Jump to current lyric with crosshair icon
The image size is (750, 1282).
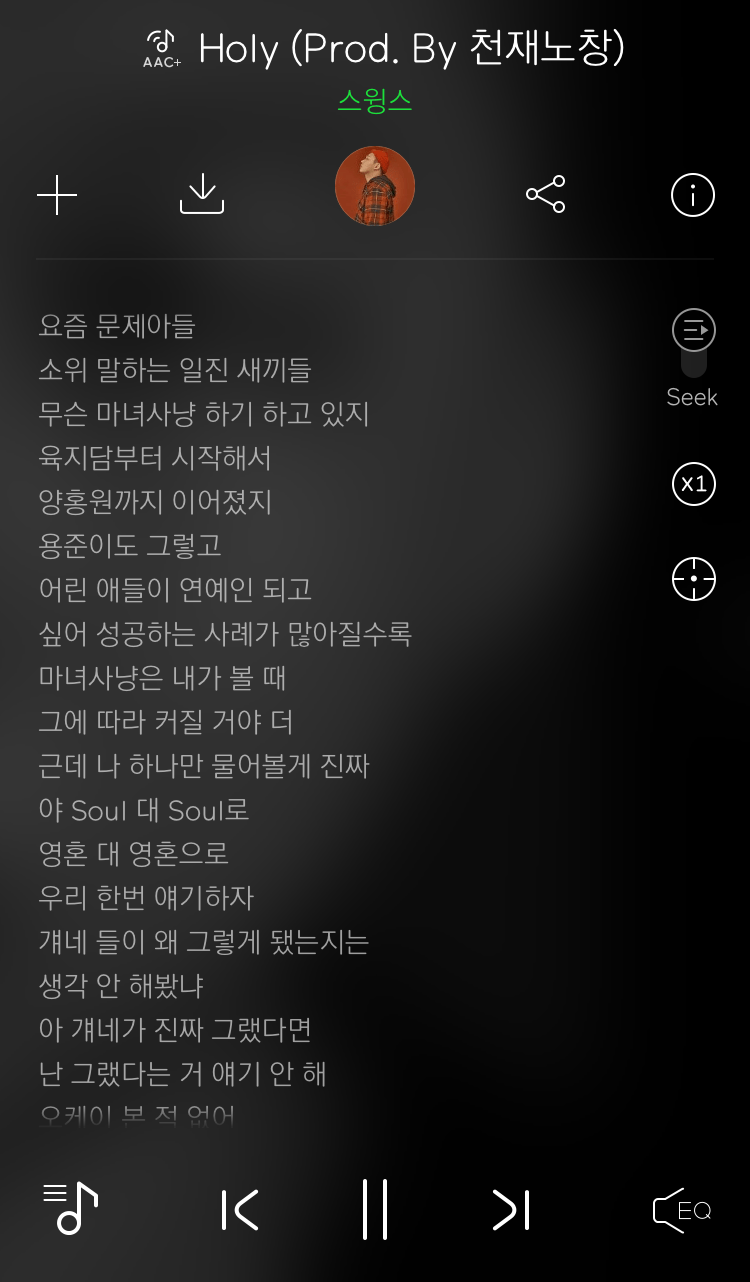coord(694,579)
